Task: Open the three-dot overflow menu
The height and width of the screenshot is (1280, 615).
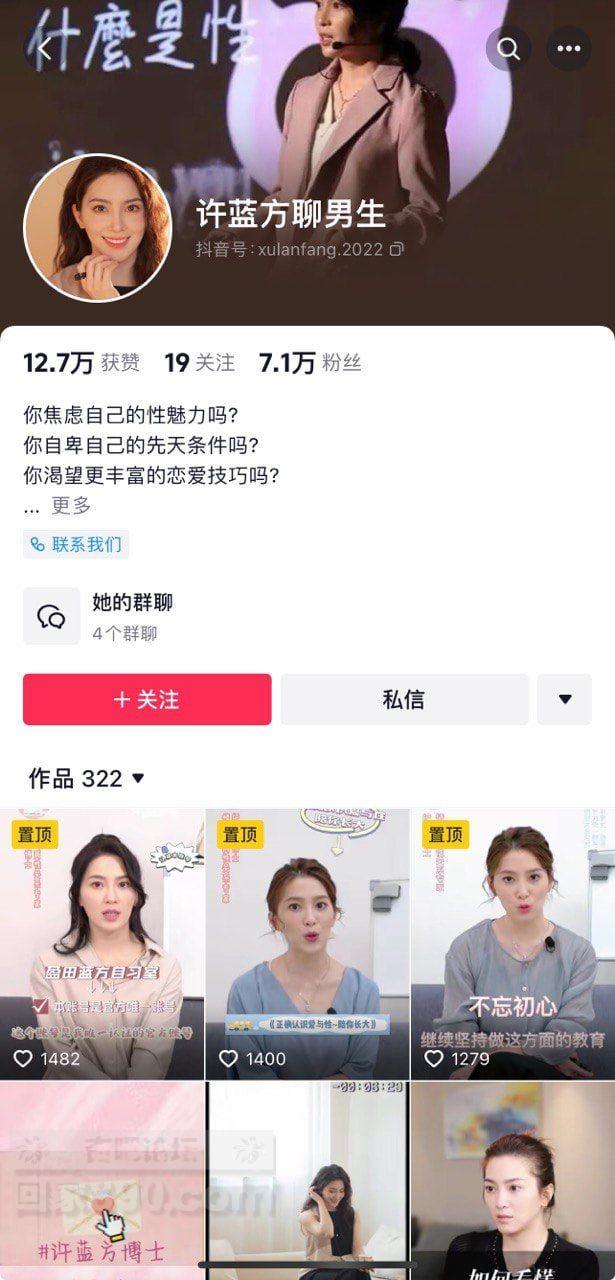Action: [568, 48]
